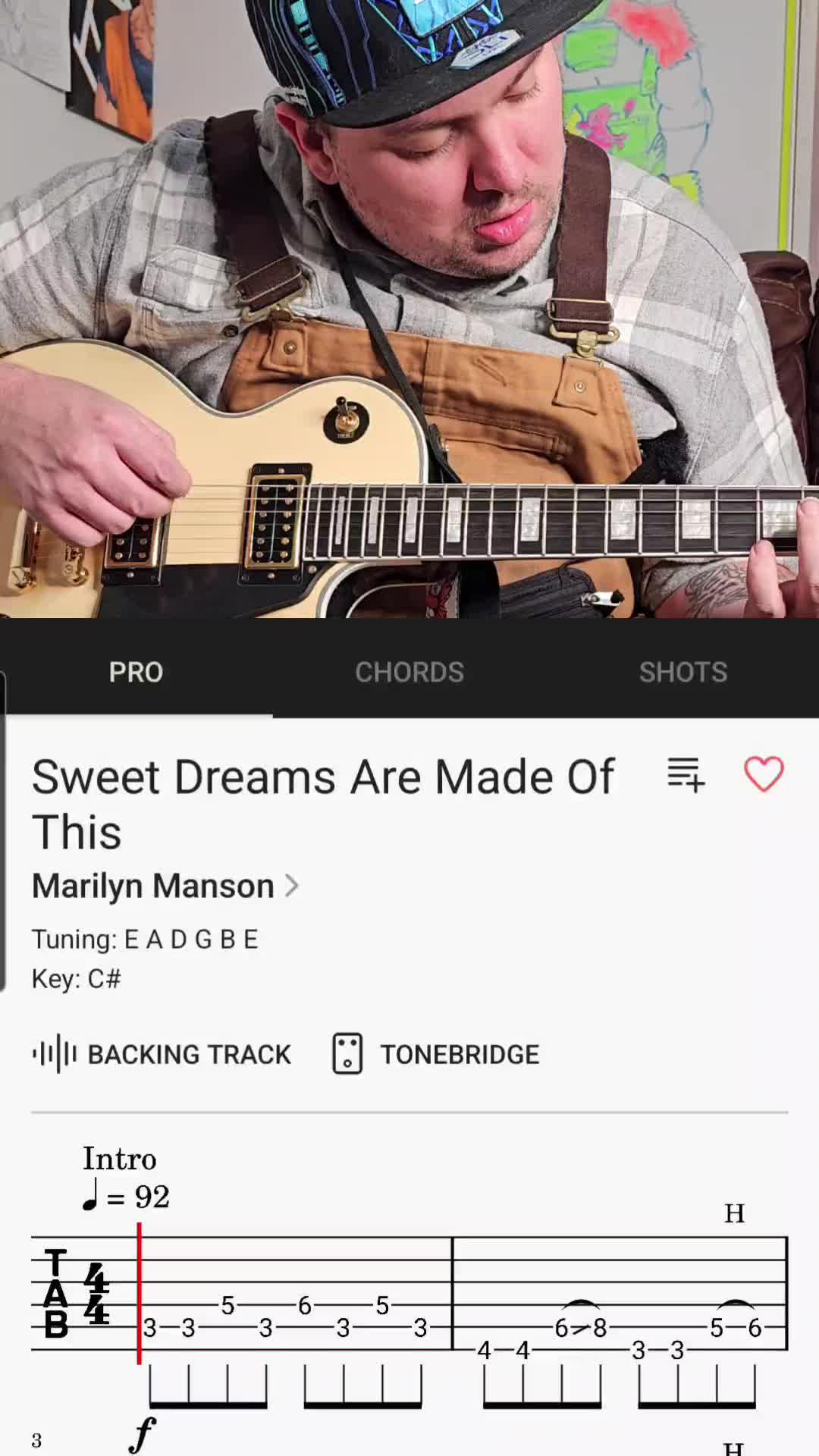This screenshot has width=819, height=1456.
Task: Select the PRO tab
Action: [x=136, y=672]
